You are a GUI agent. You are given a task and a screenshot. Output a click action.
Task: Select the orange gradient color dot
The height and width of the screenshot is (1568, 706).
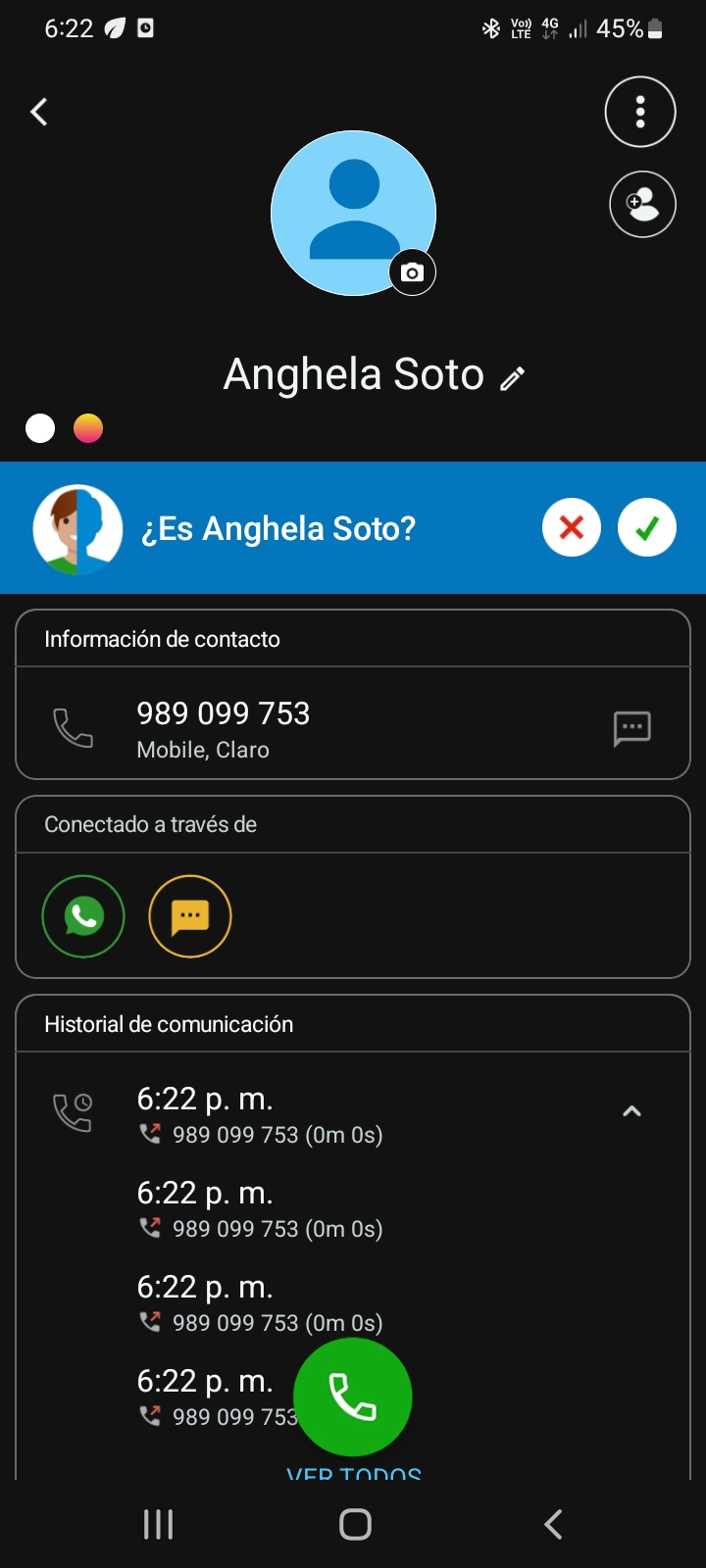click(88, 428)
